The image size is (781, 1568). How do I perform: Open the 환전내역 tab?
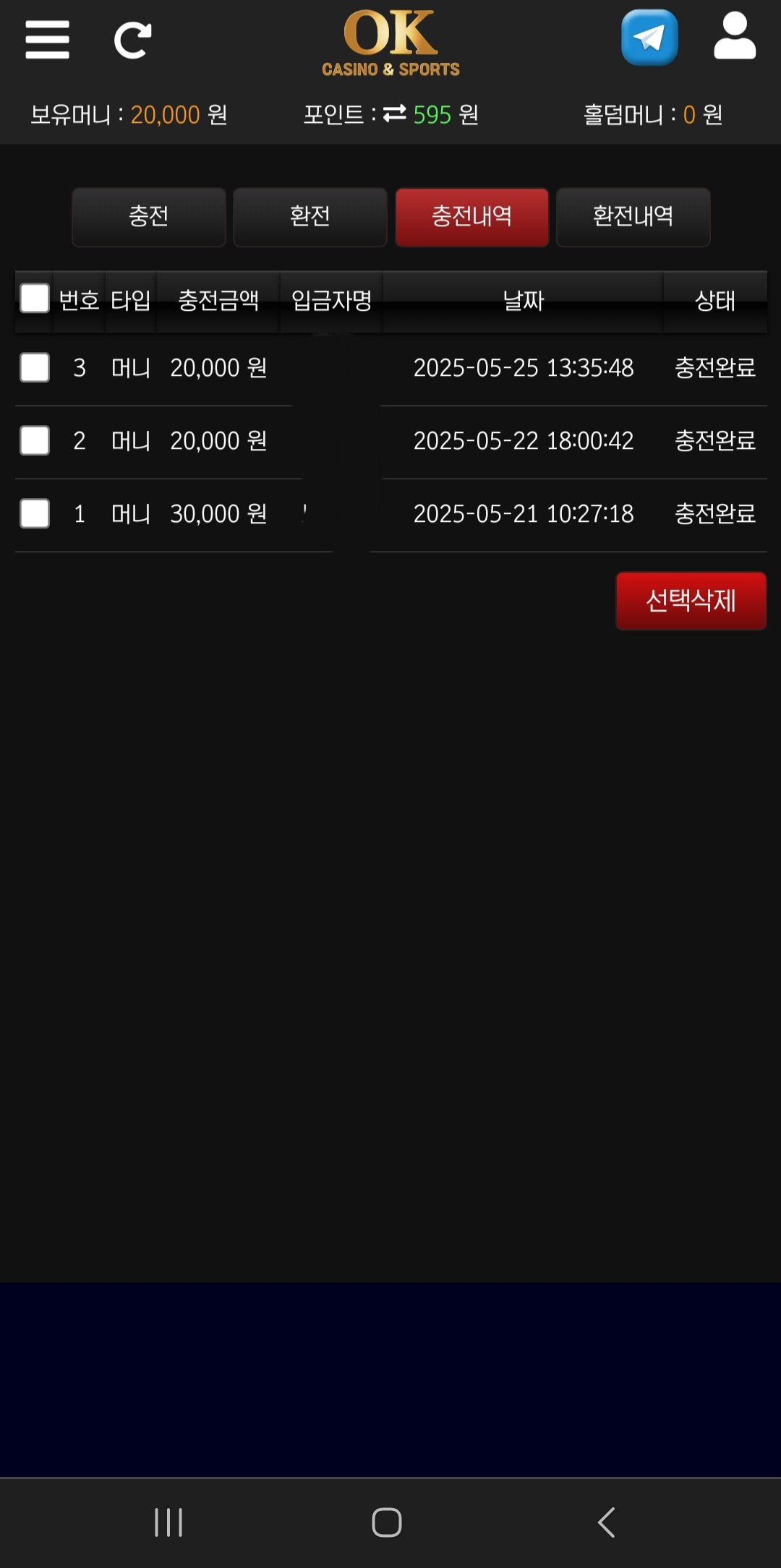coord(633,217)
